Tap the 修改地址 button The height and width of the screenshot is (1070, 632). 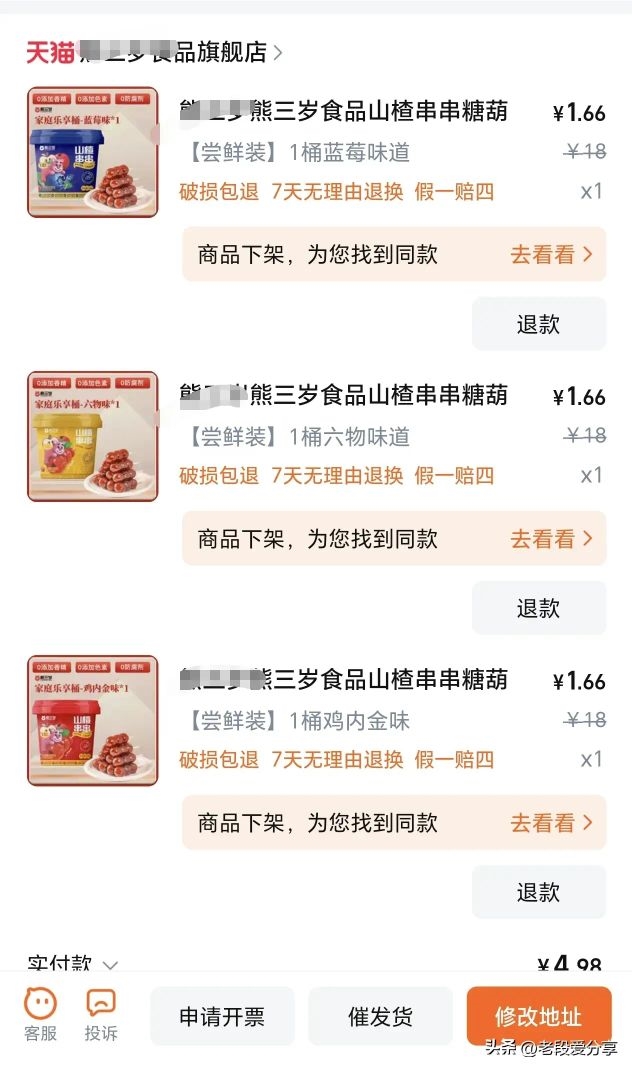538,1017
